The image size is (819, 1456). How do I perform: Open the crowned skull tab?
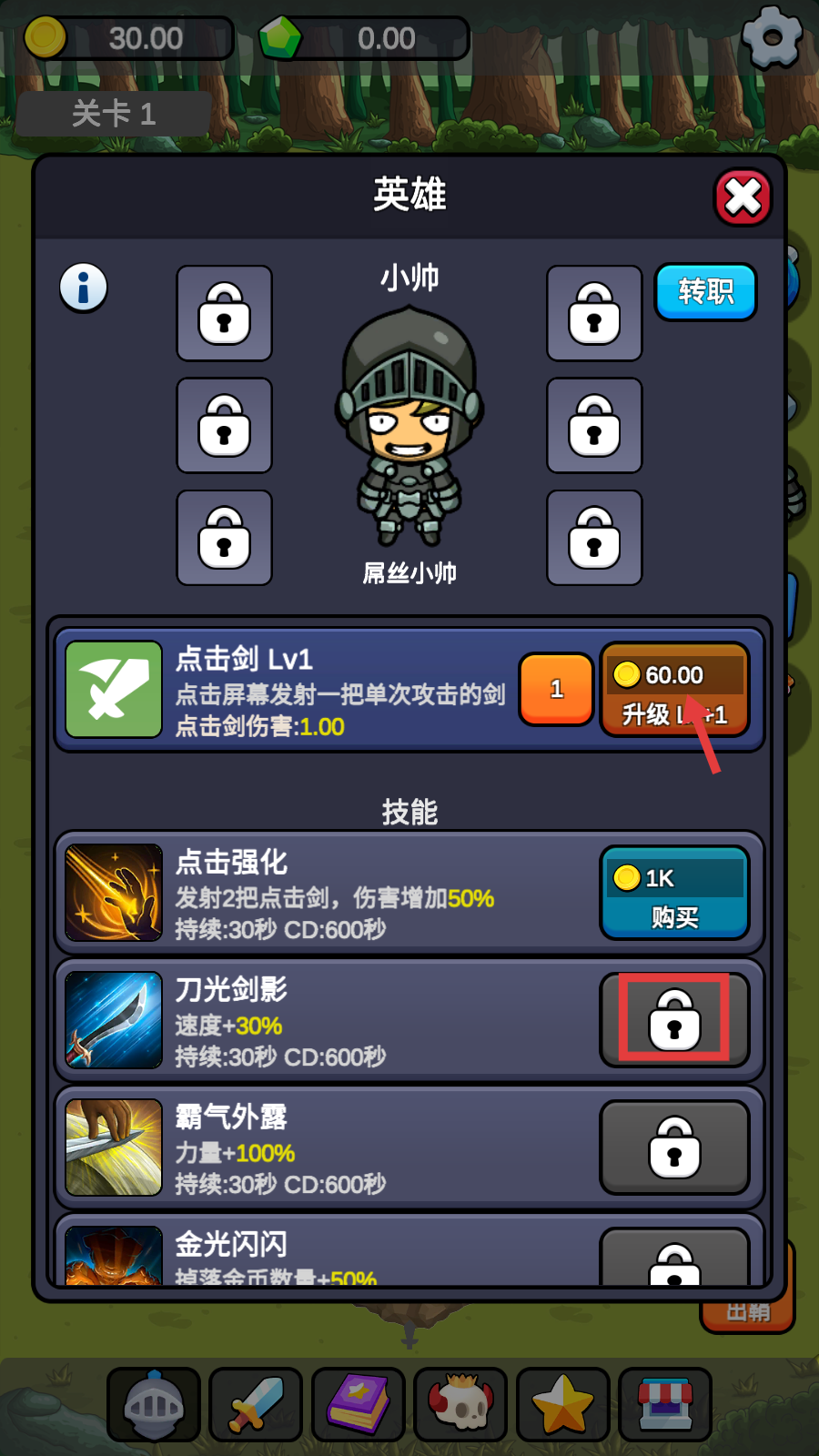460,1404
